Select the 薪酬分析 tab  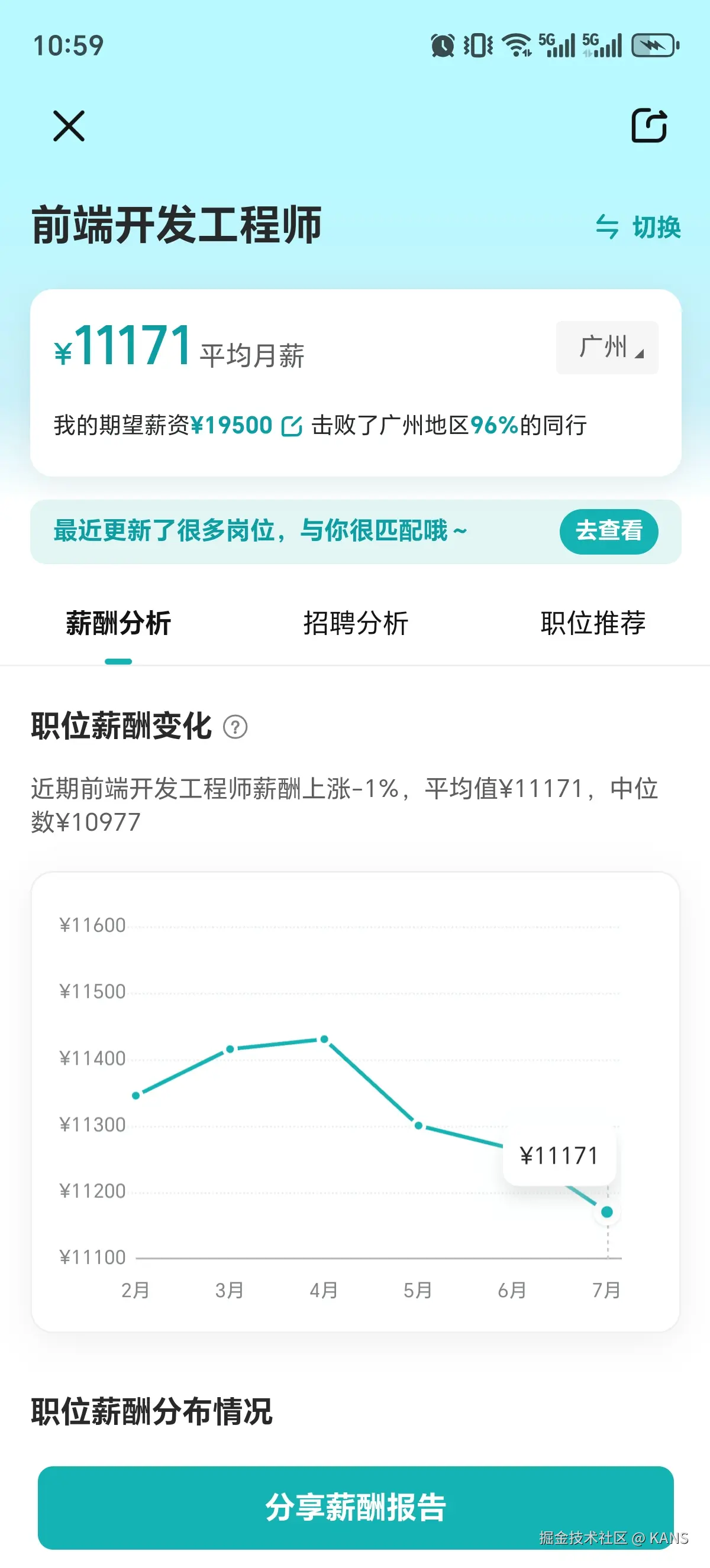point(120,623)
